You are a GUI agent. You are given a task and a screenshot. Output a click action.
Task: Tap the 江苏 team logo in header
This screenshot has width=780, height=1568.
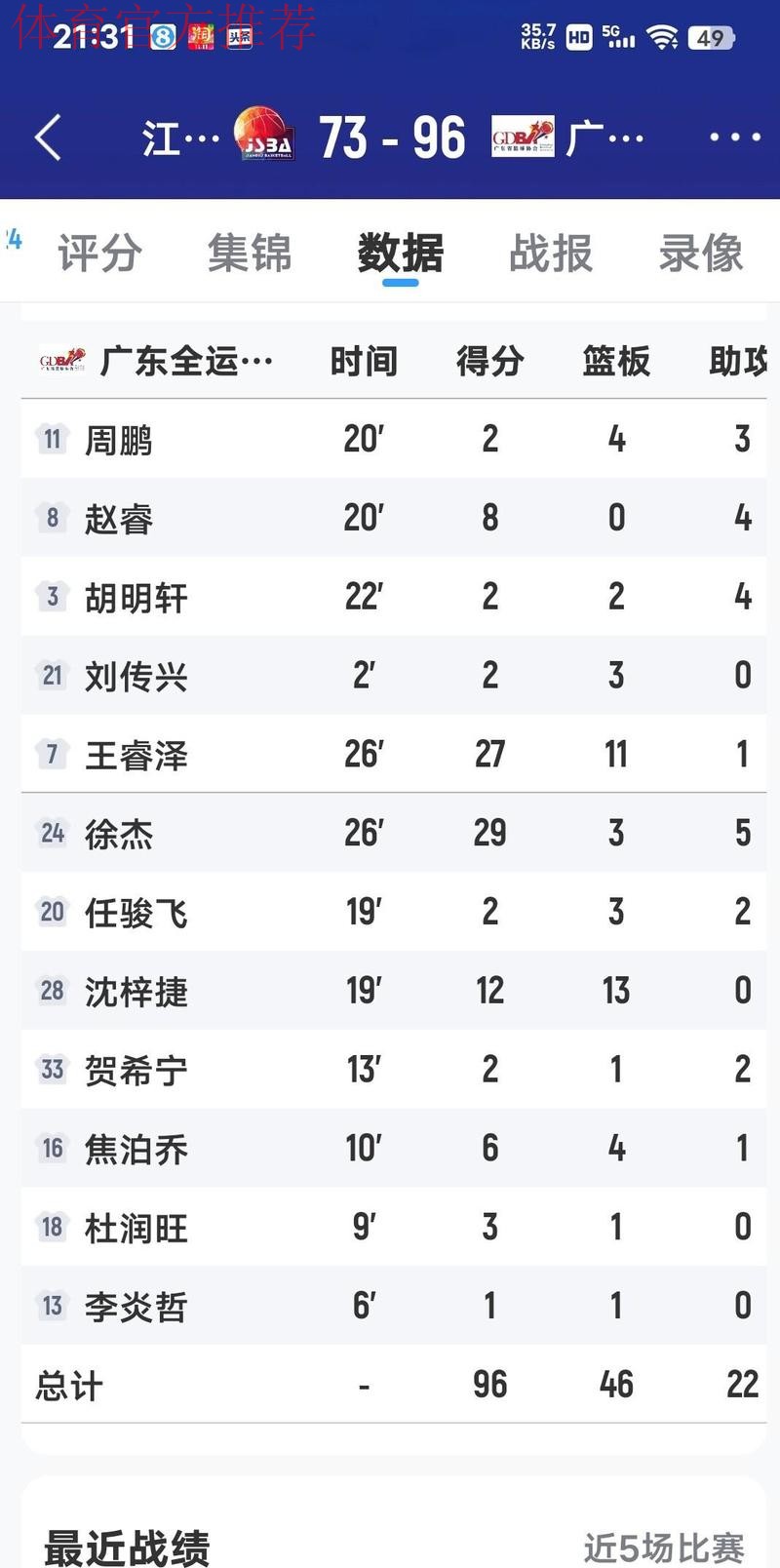(x=264, y=135)
